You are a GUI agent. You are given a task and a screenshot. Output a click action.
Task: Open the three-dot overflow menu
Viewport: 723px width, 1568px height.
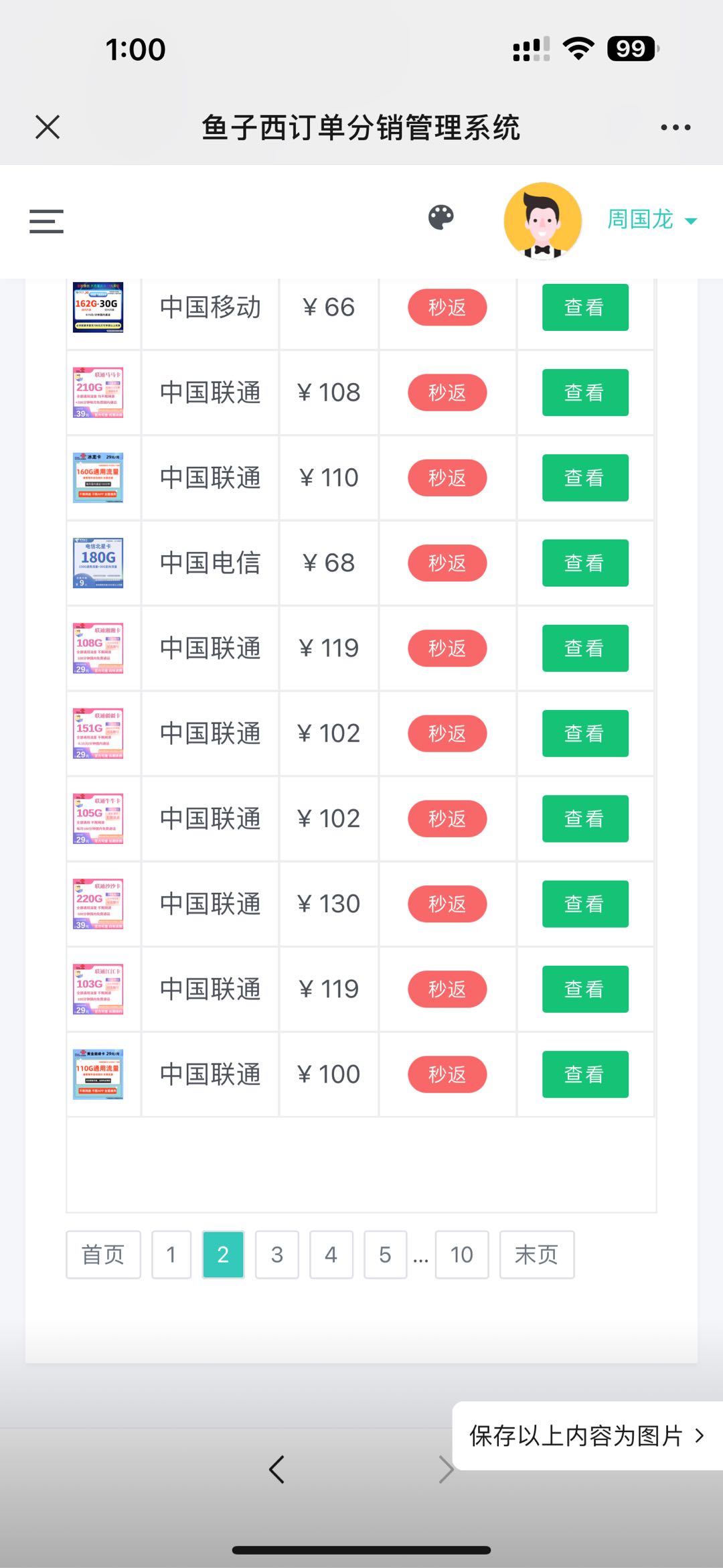[x=675, y=127]
